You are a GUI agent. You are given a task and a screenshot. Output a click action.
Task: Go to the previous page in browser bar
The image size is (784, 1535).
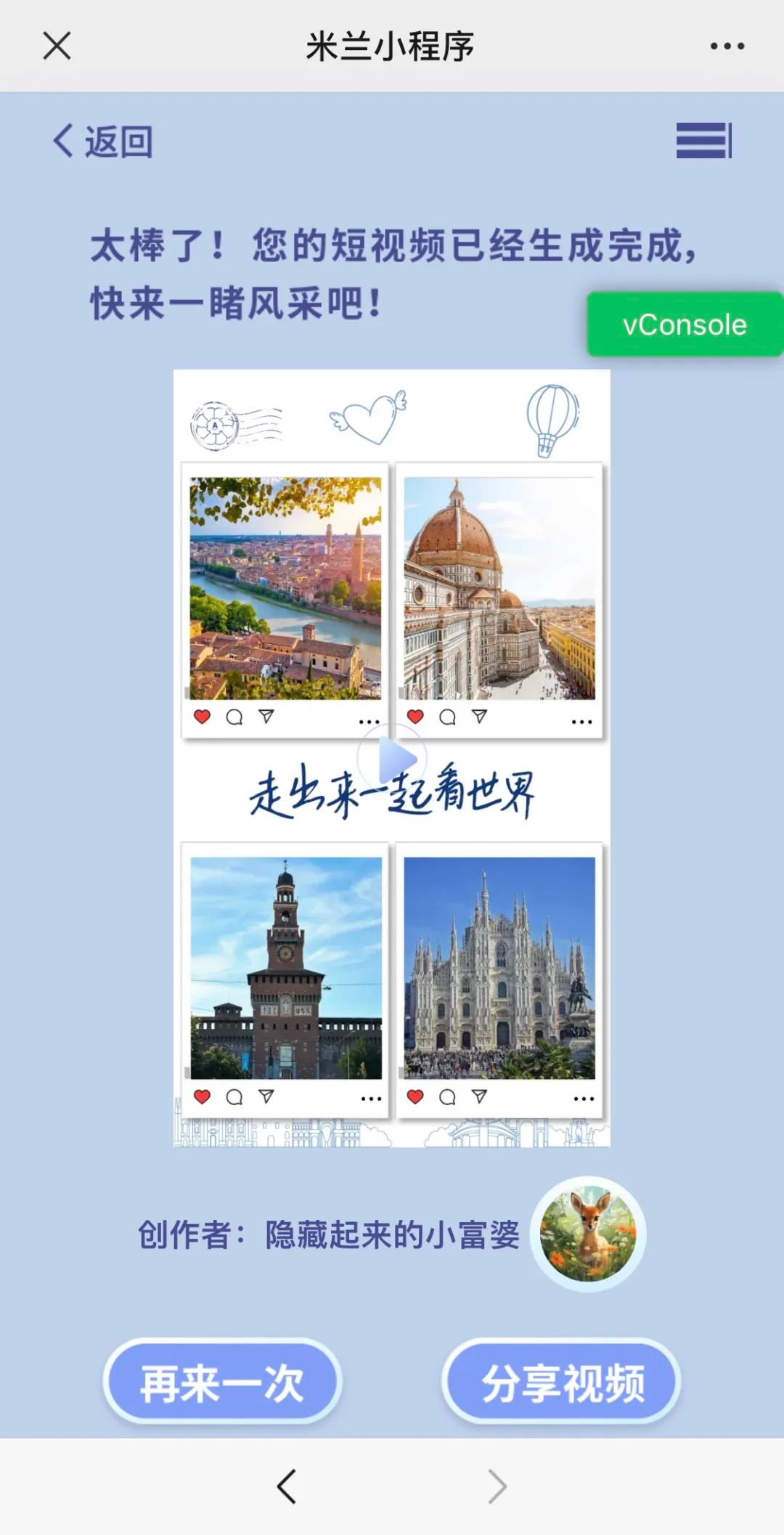(x=287, y=1486)
